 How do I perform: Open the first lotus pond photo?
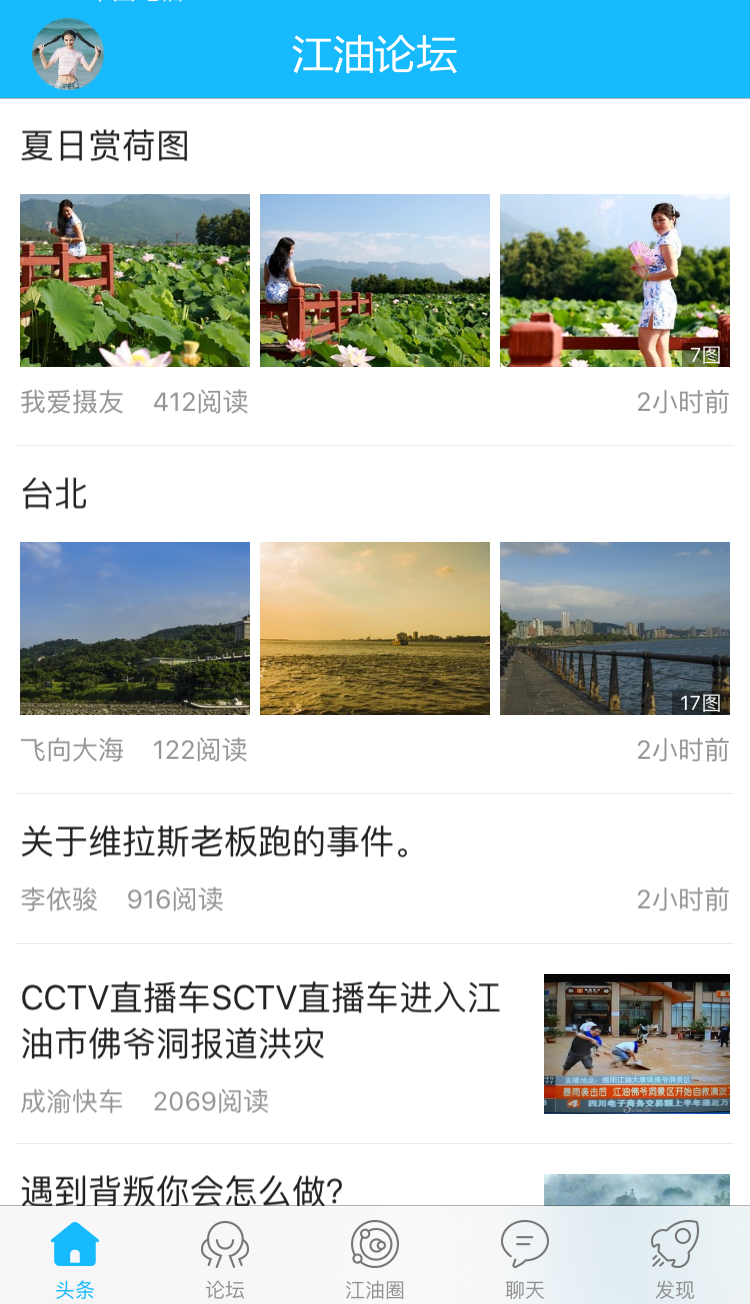[135, 280]
